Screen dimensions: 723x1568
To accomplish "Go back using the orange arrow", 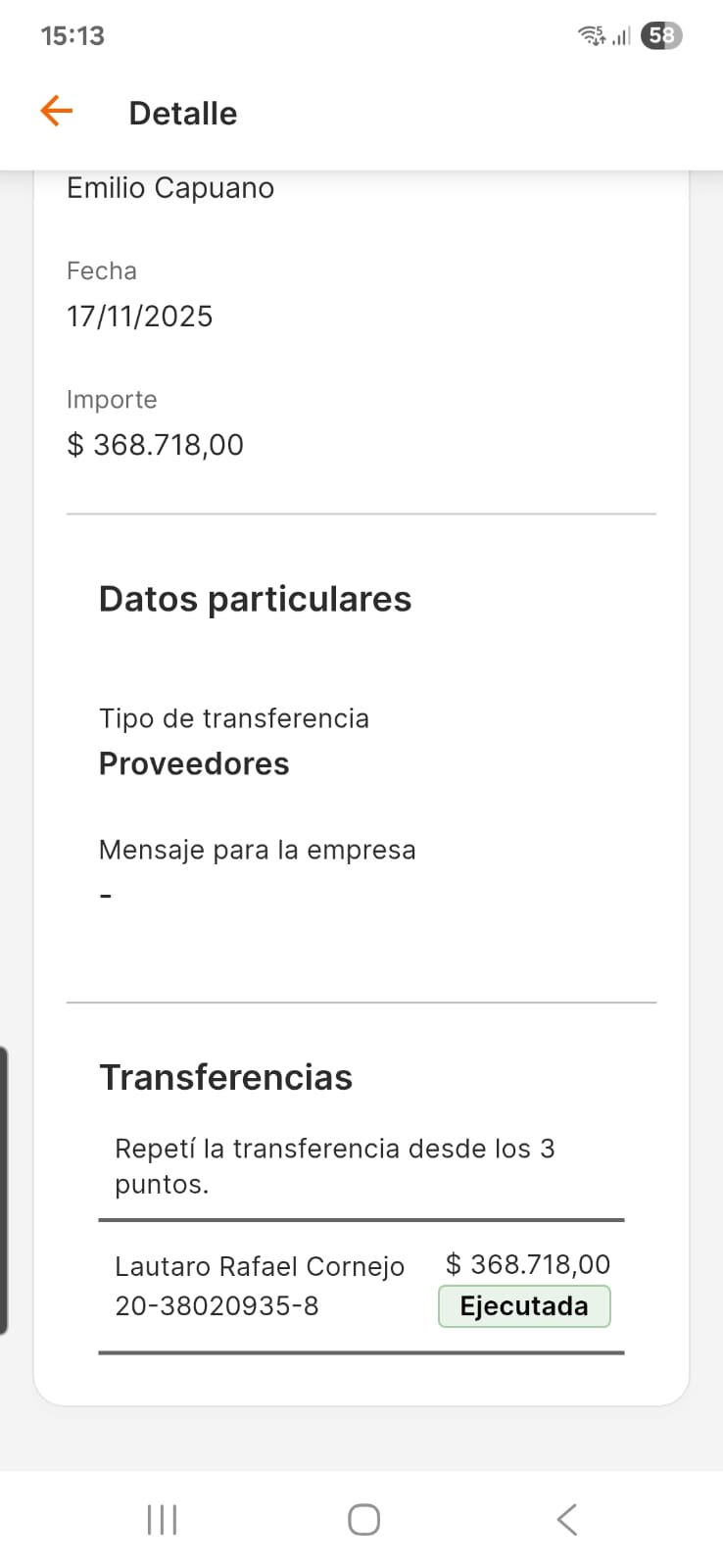I will (x=57, y=112).
